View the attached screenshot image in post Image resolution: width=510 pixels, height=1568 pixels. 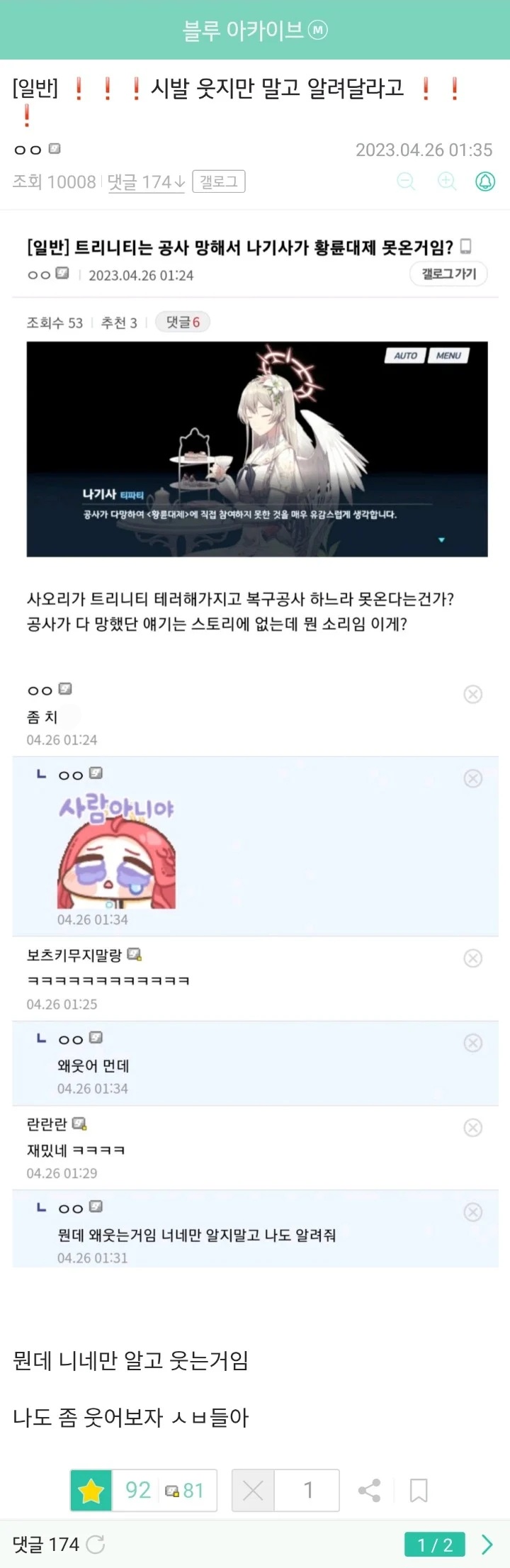tap(257, 449)
